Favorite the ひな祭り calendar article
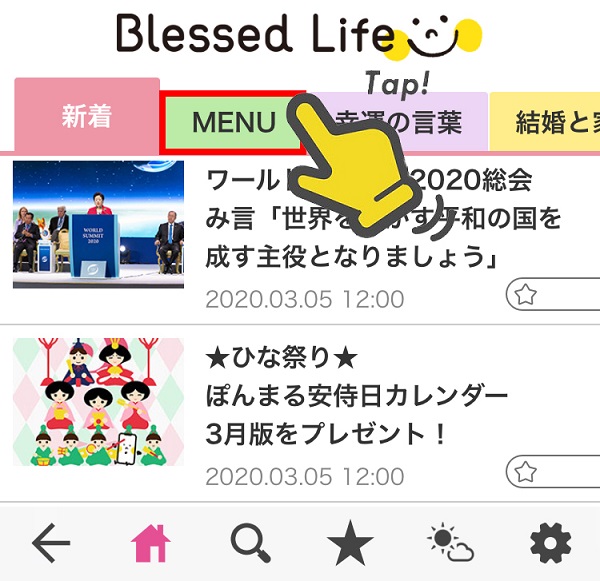 click(526, 469)
